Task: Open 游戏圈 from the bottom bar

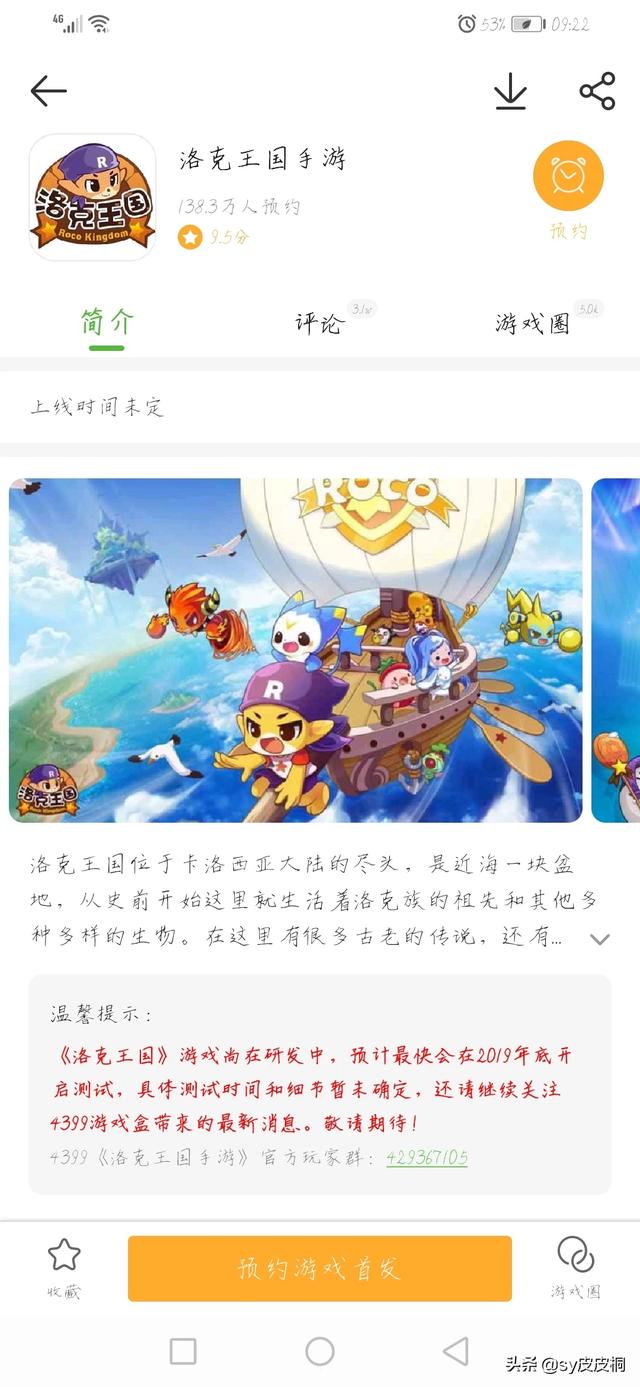Action: (575, 1267)
